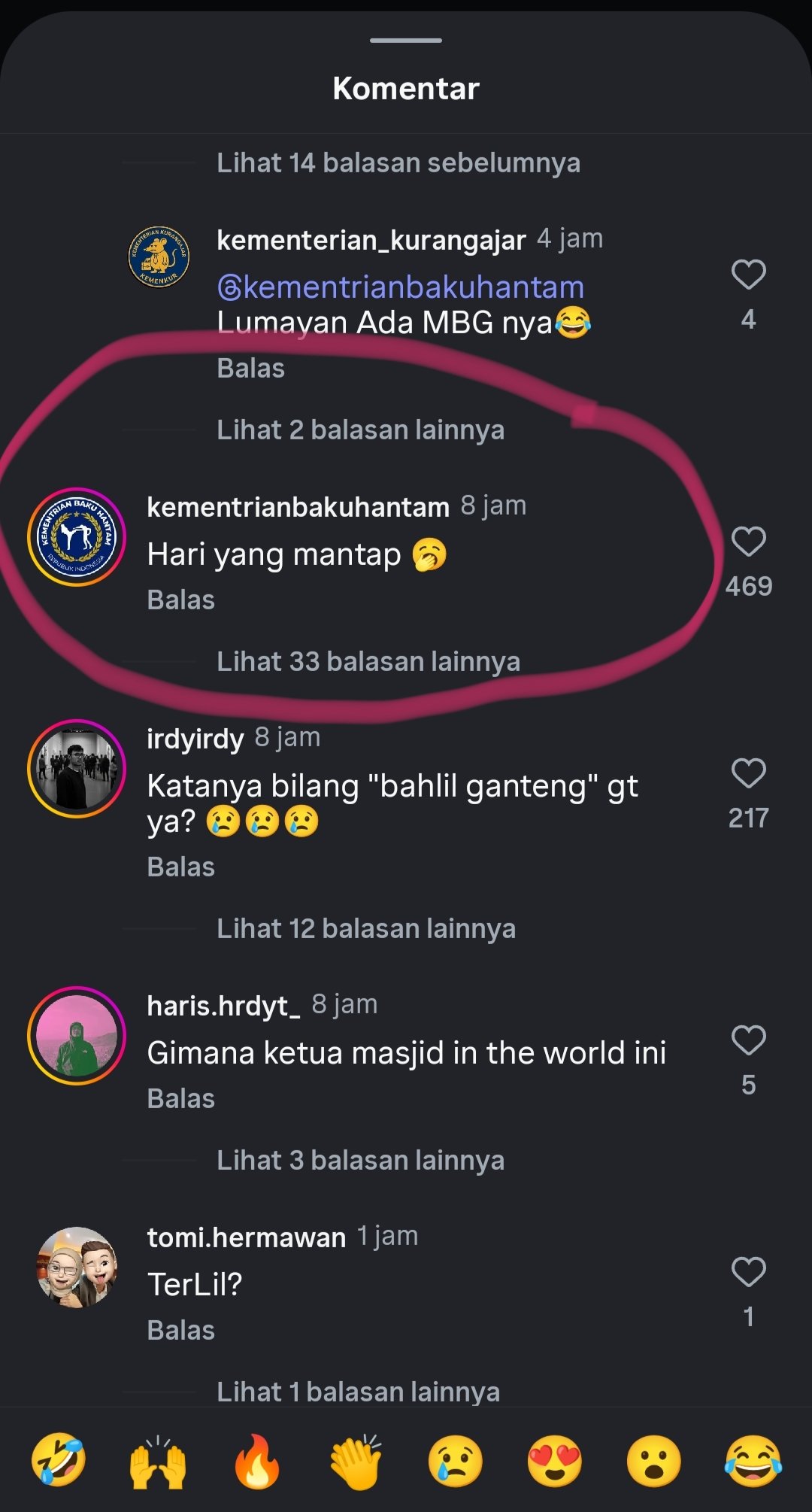This screenshot has height=1512, width=812.
Task: Open the @kementrianbakuhantam mention link
Action: (x=401, y=287)
